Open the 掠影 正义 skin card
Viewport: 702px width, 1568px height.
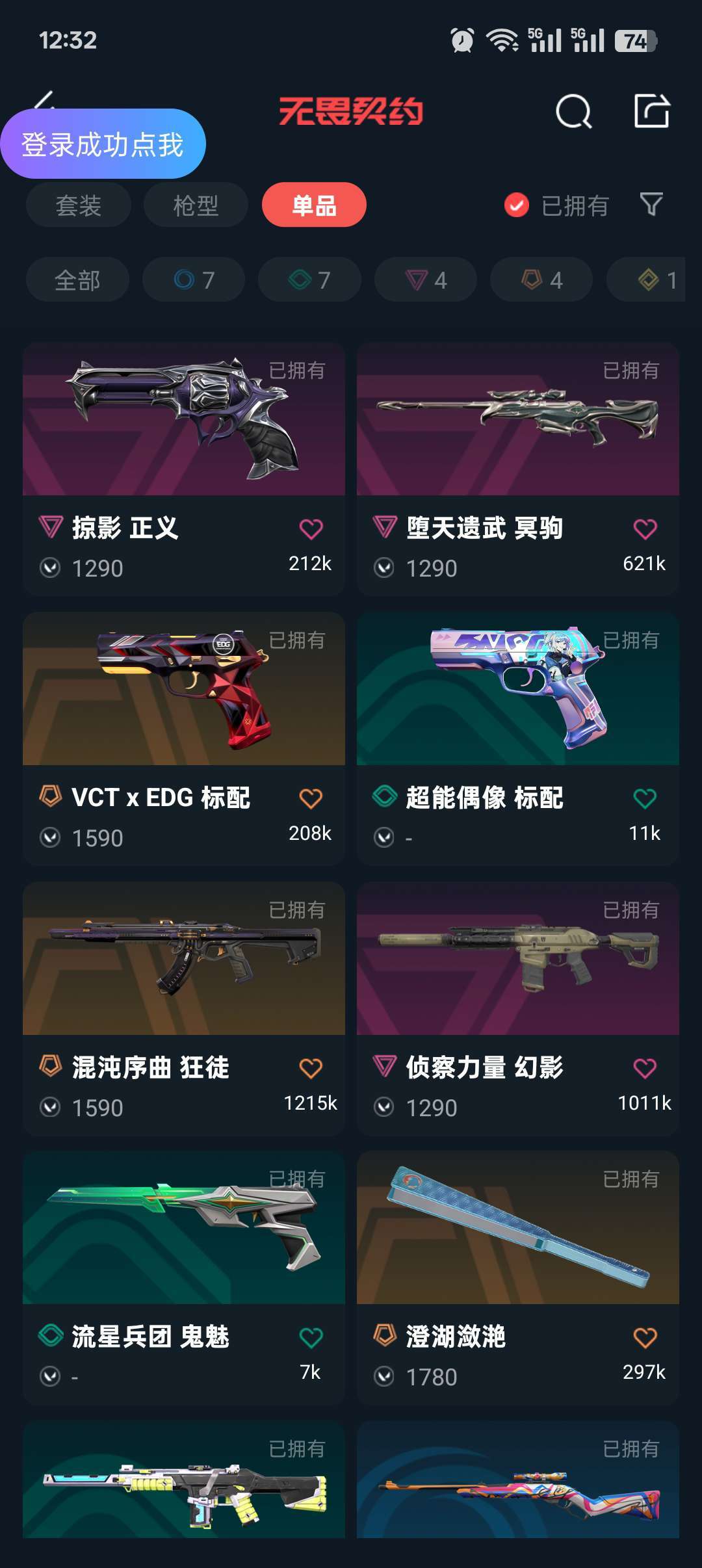click(x=184, y=469)
